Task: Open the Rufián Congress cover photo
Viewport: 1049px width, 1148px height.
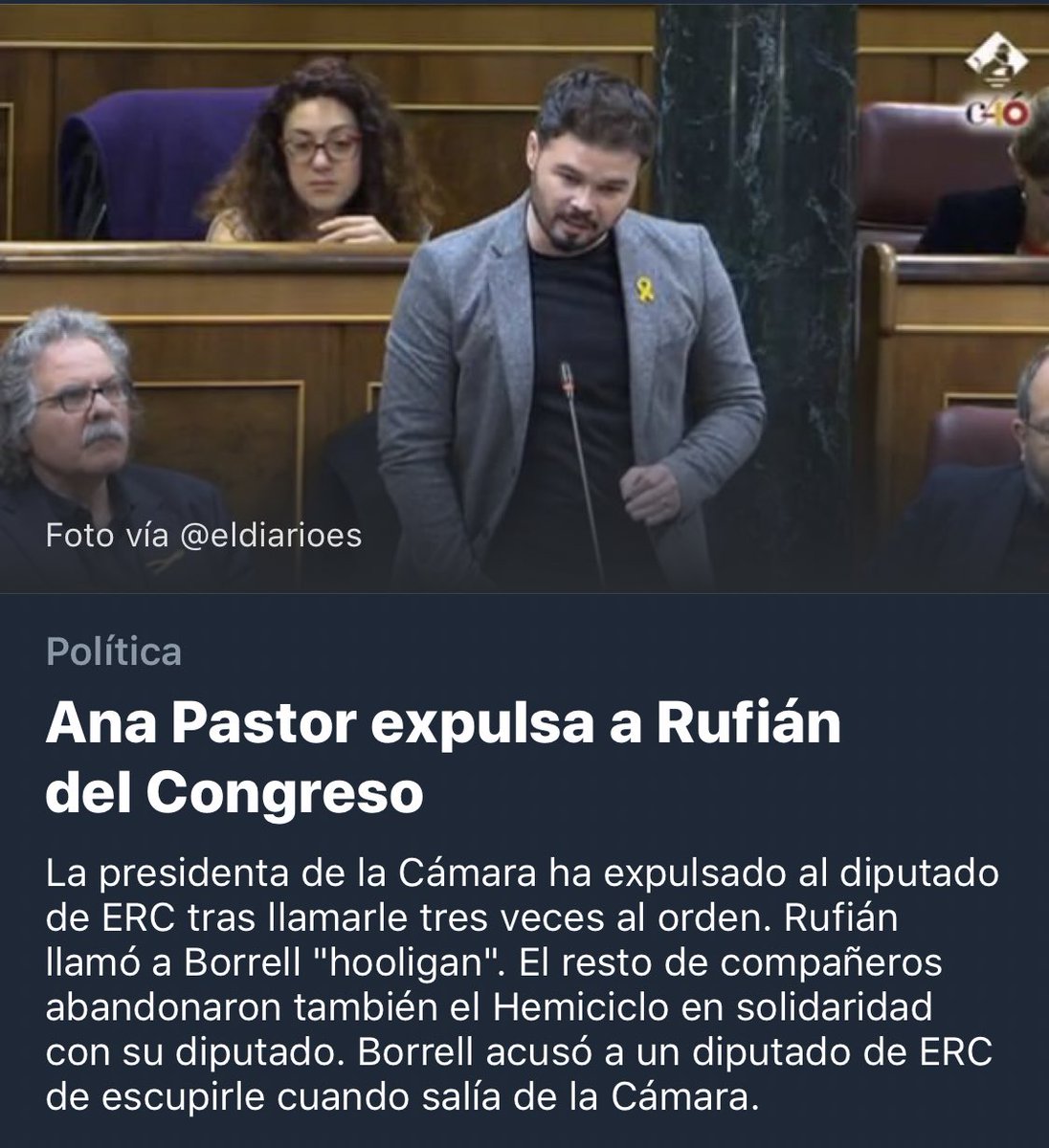Action: tap(524, 297)
